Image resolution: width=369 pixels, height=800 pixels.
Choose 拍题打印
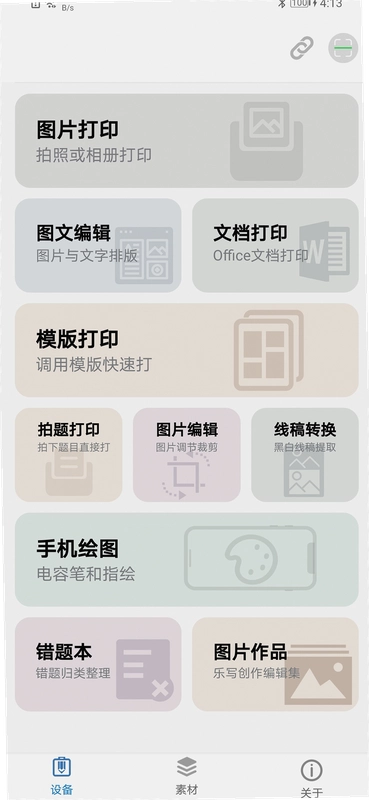(x=68, y=455)
